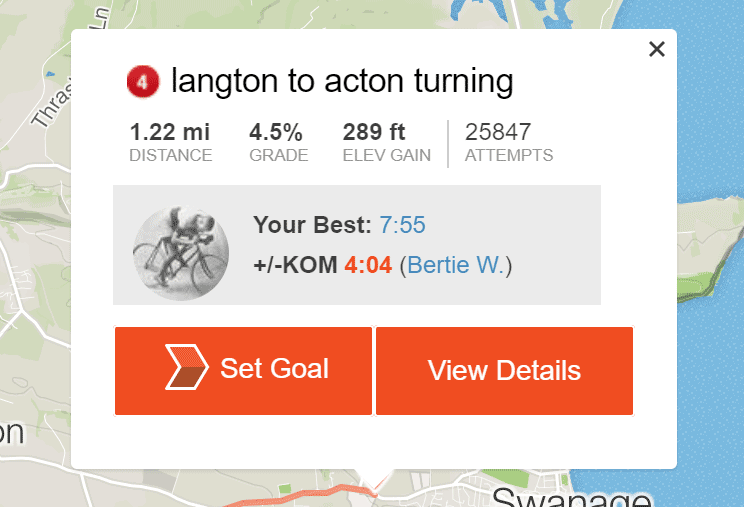Open View Details for this segment

504,370
